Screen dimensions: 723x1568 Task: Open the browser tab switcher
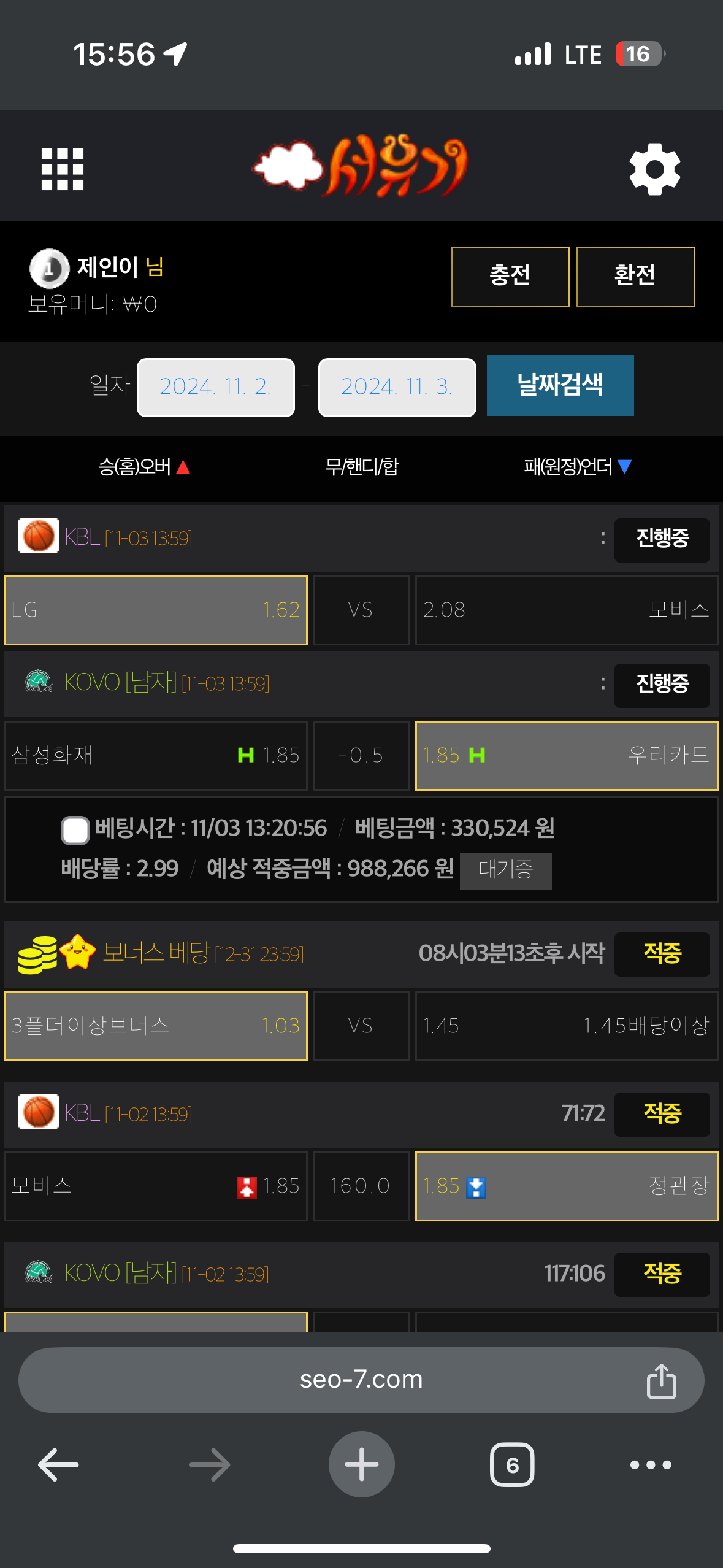point(512,1465)
